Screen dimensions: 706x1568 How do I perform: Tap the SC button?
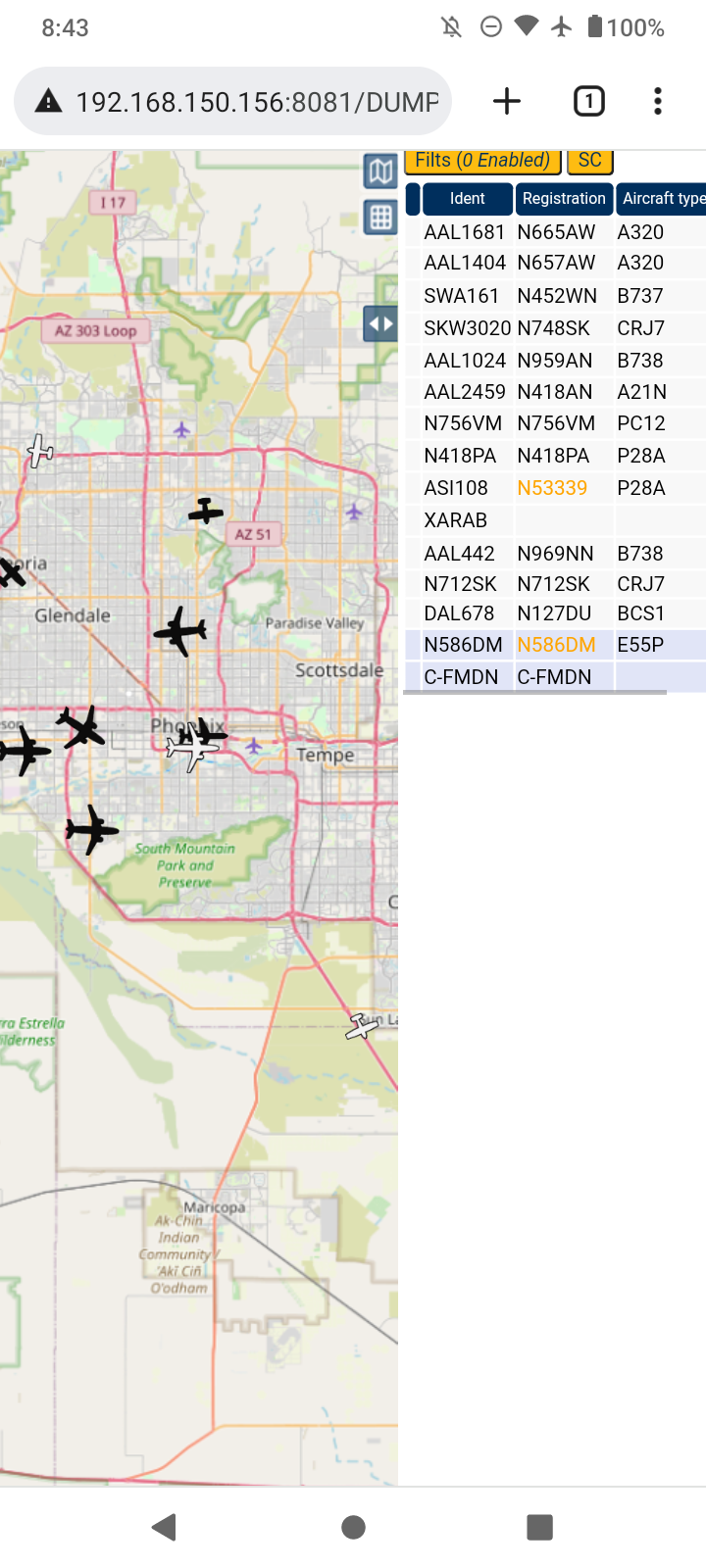click(590, 161)
